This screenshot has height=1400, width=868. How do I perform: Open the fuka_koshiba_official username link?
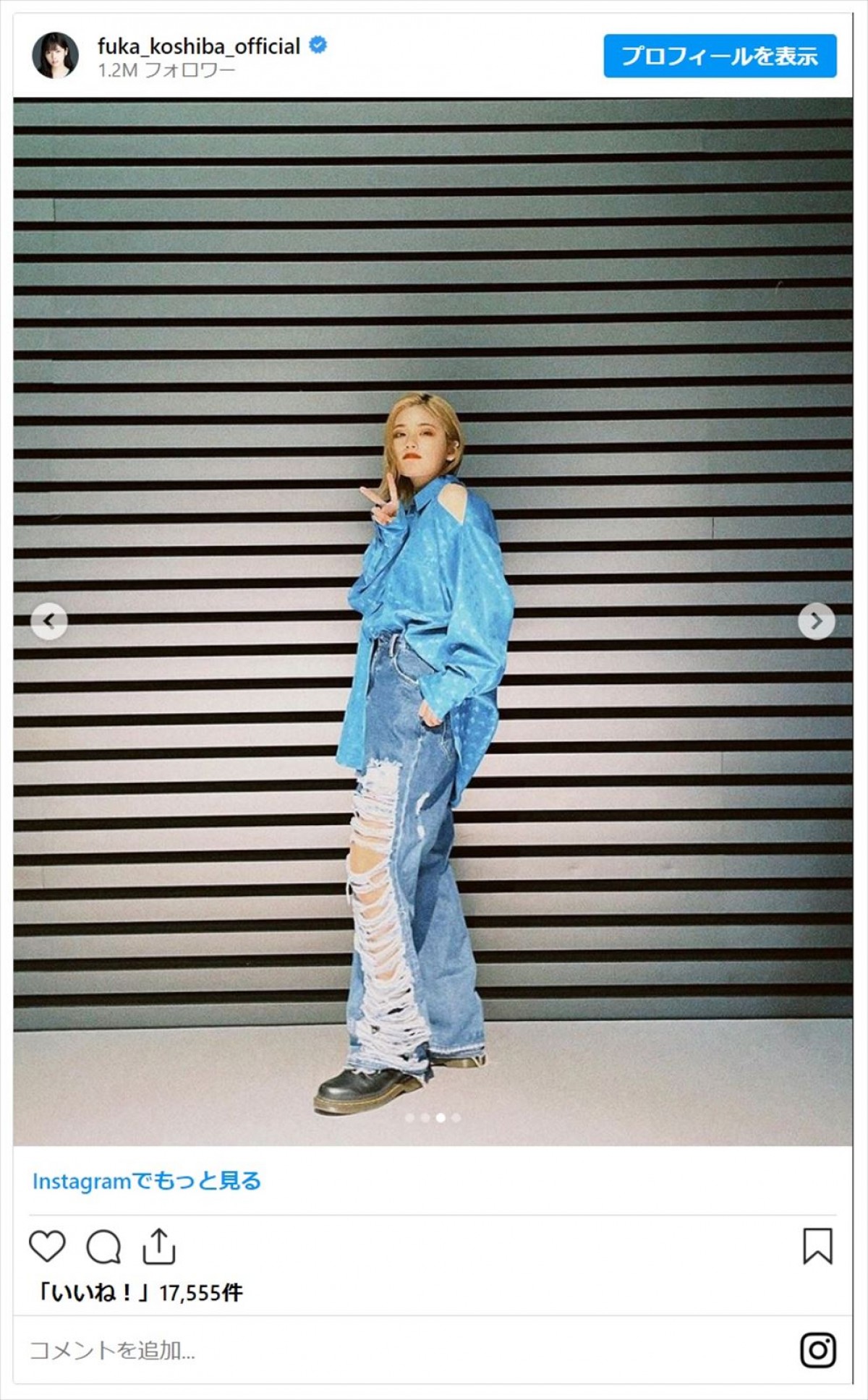[x=199, y=46]
